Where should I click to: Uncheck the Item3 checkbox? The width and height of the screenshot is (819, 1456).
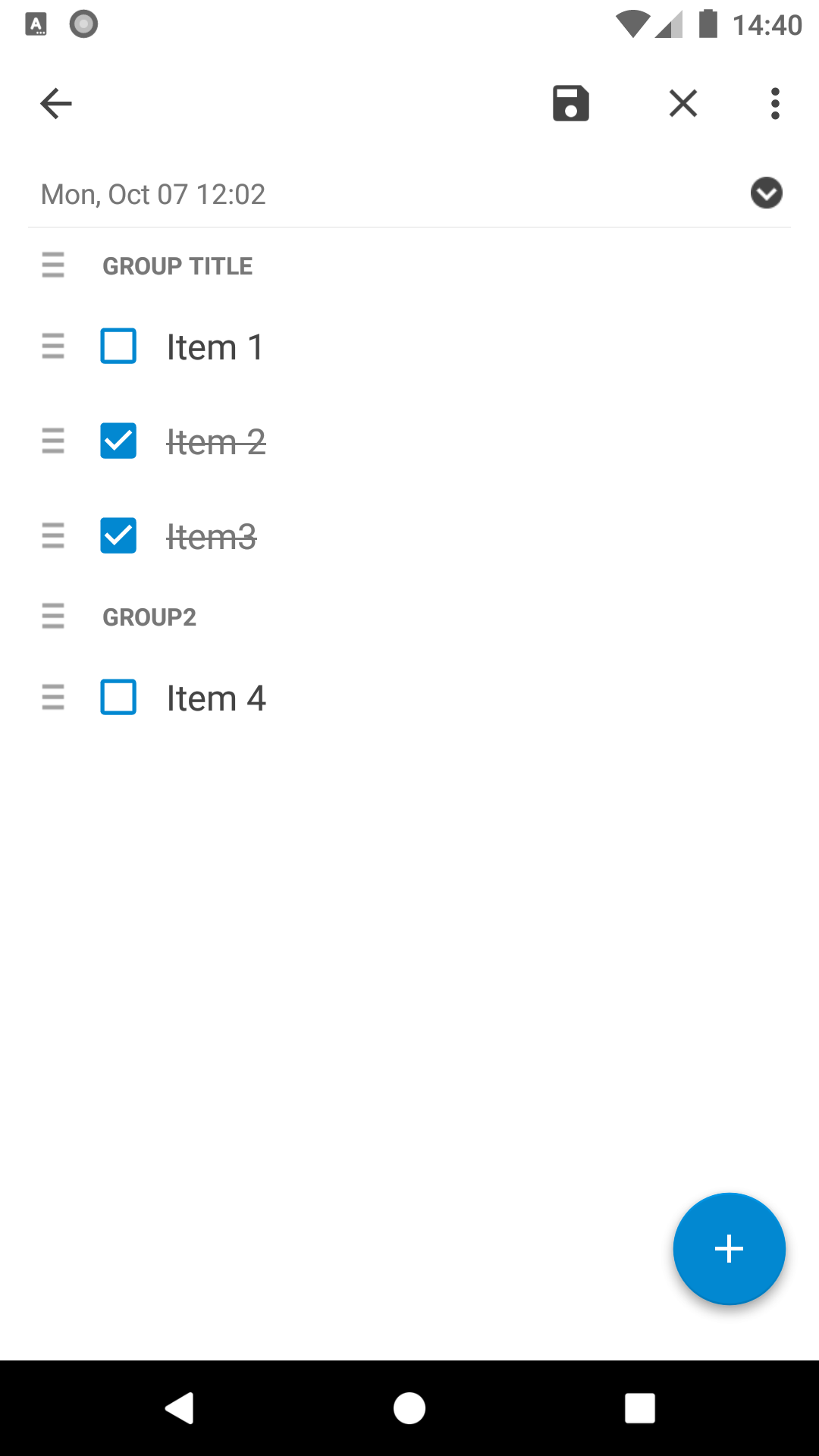[x=118, y=536]
